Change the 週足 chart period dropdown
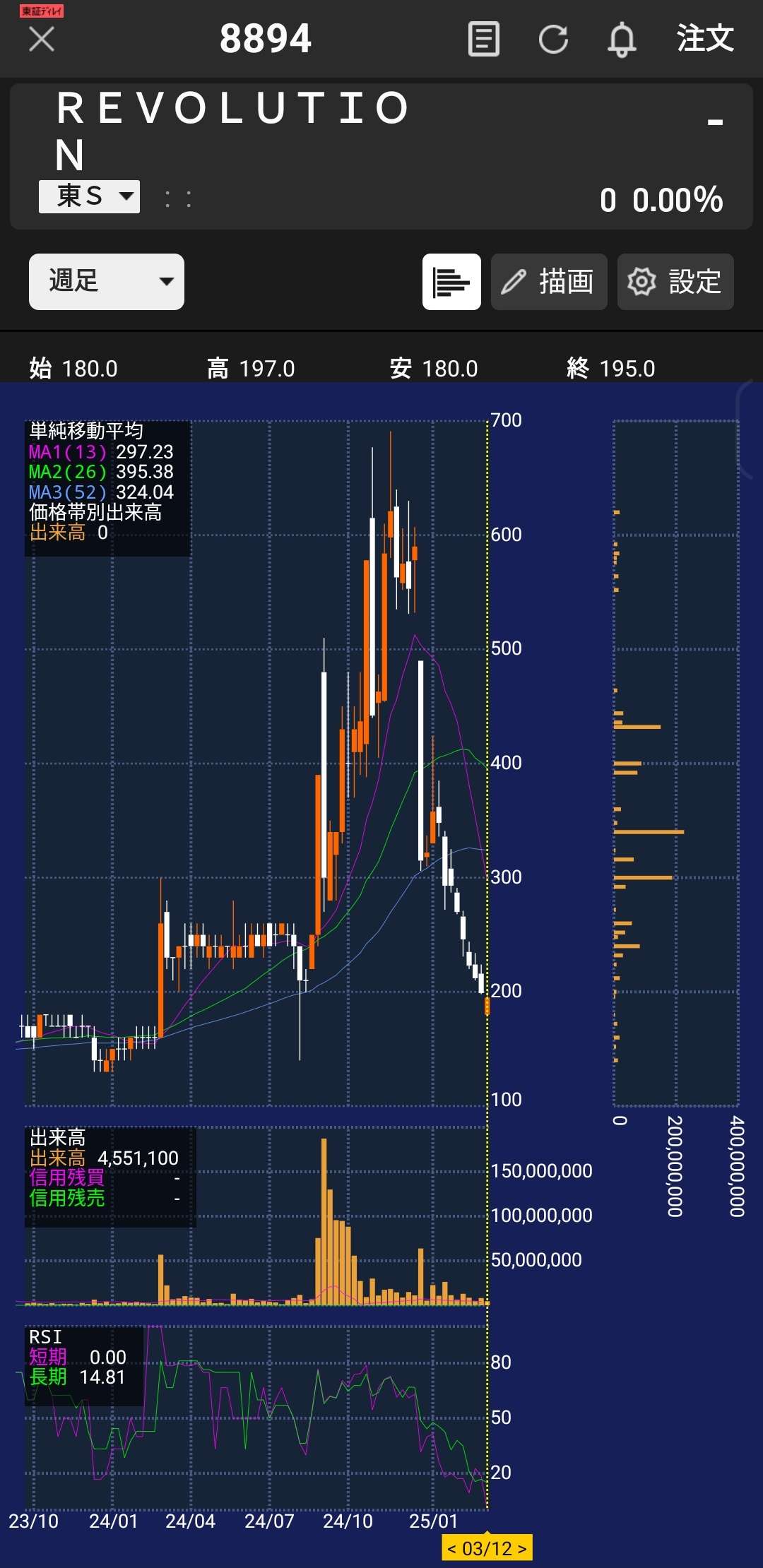The height and width of the screenshot is (1568, 763). [x=107, y=282]
